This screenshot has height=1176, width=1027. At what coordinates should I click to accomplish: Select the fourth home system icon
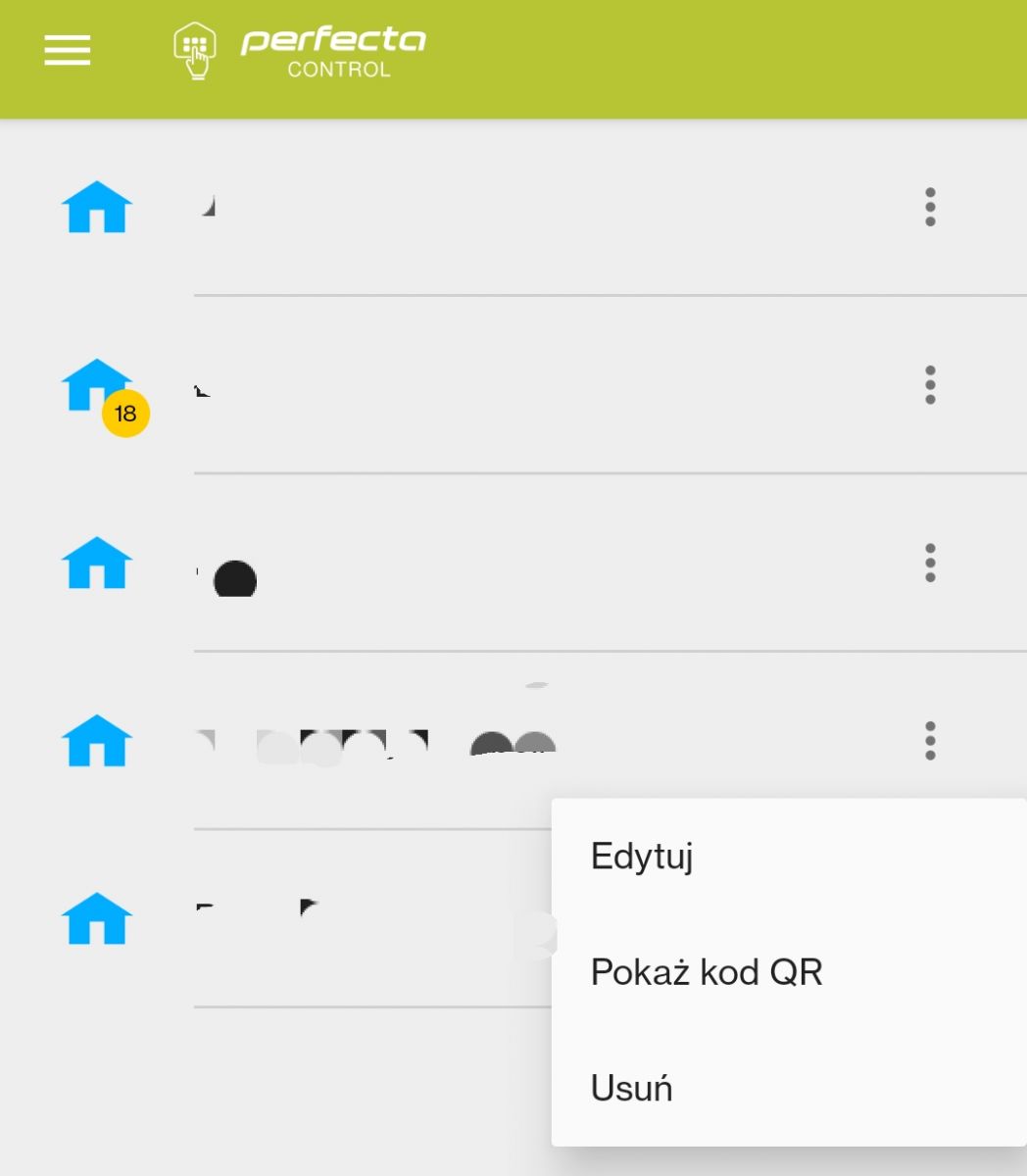pyautogui.click(x=97, y=743)
